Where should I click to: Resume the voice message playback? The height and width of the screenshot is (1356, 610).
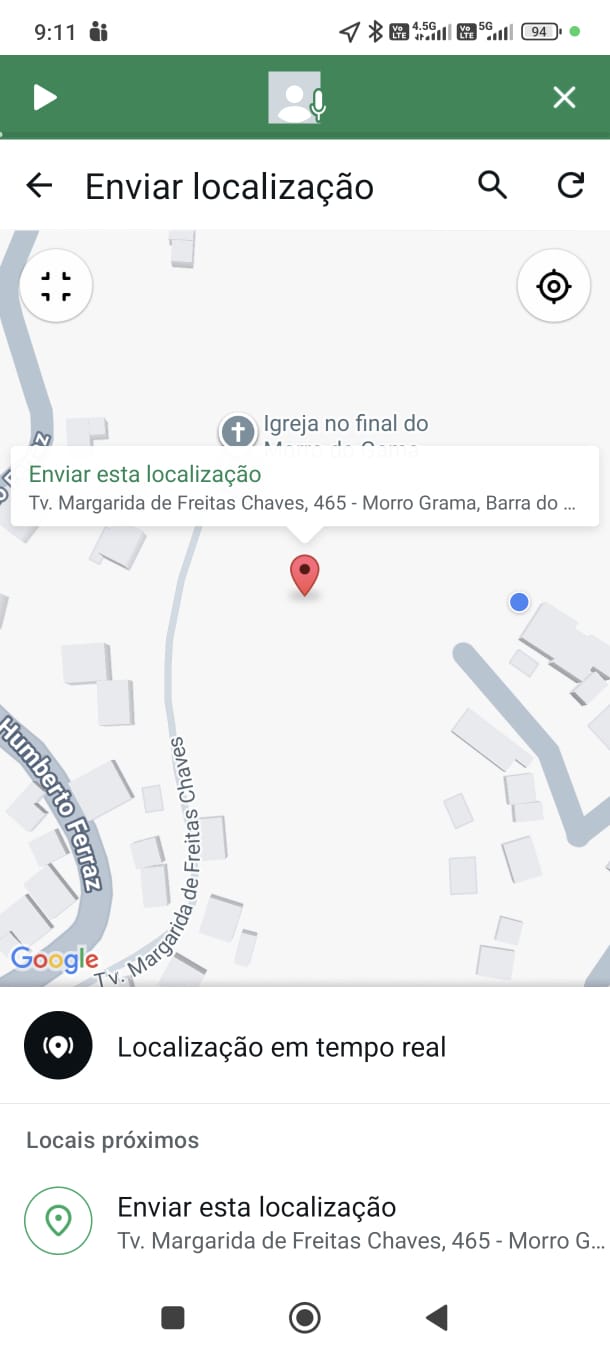click(44, 97)
